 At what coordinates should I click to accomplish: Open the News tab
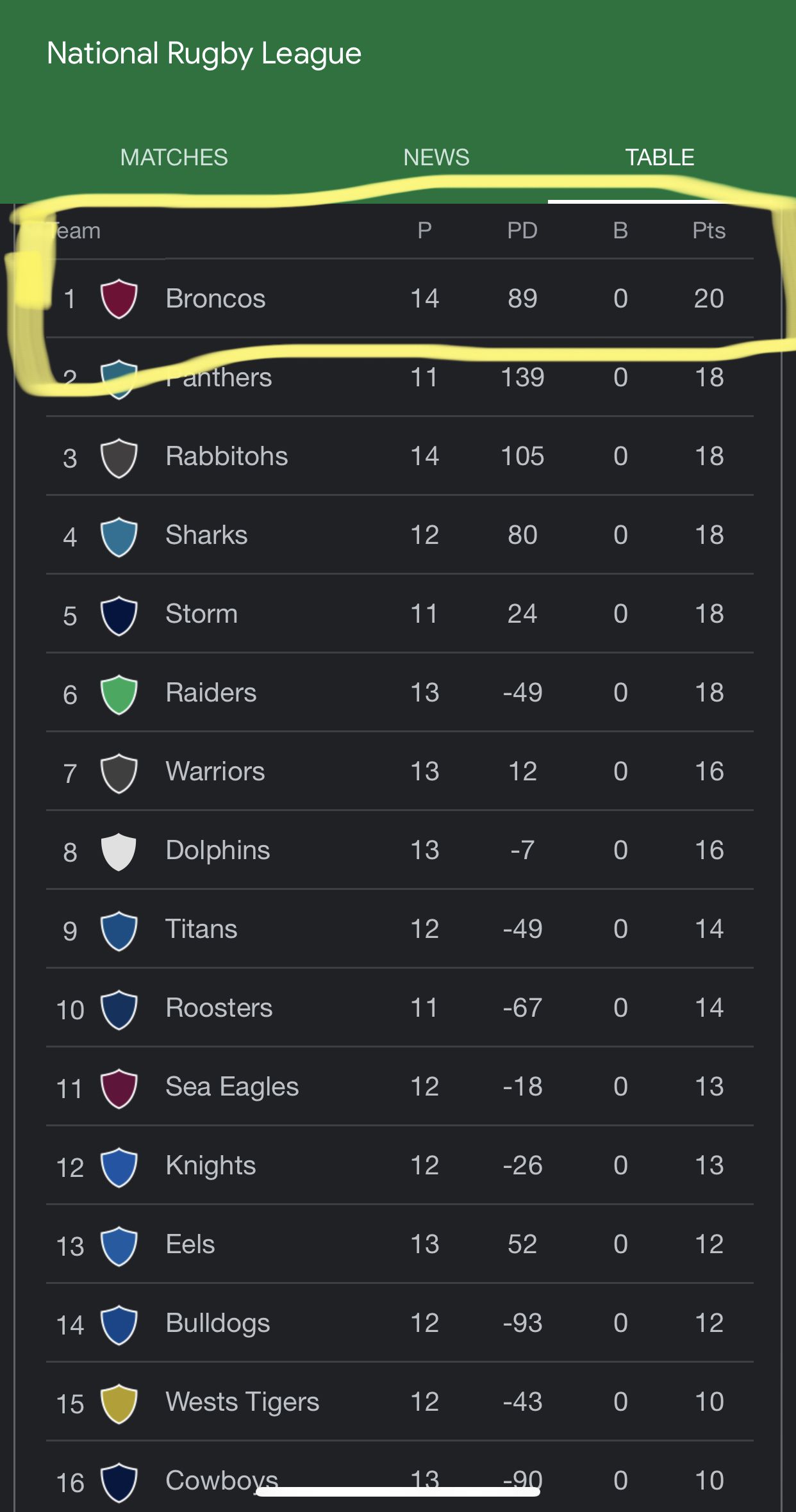[436, 158]
